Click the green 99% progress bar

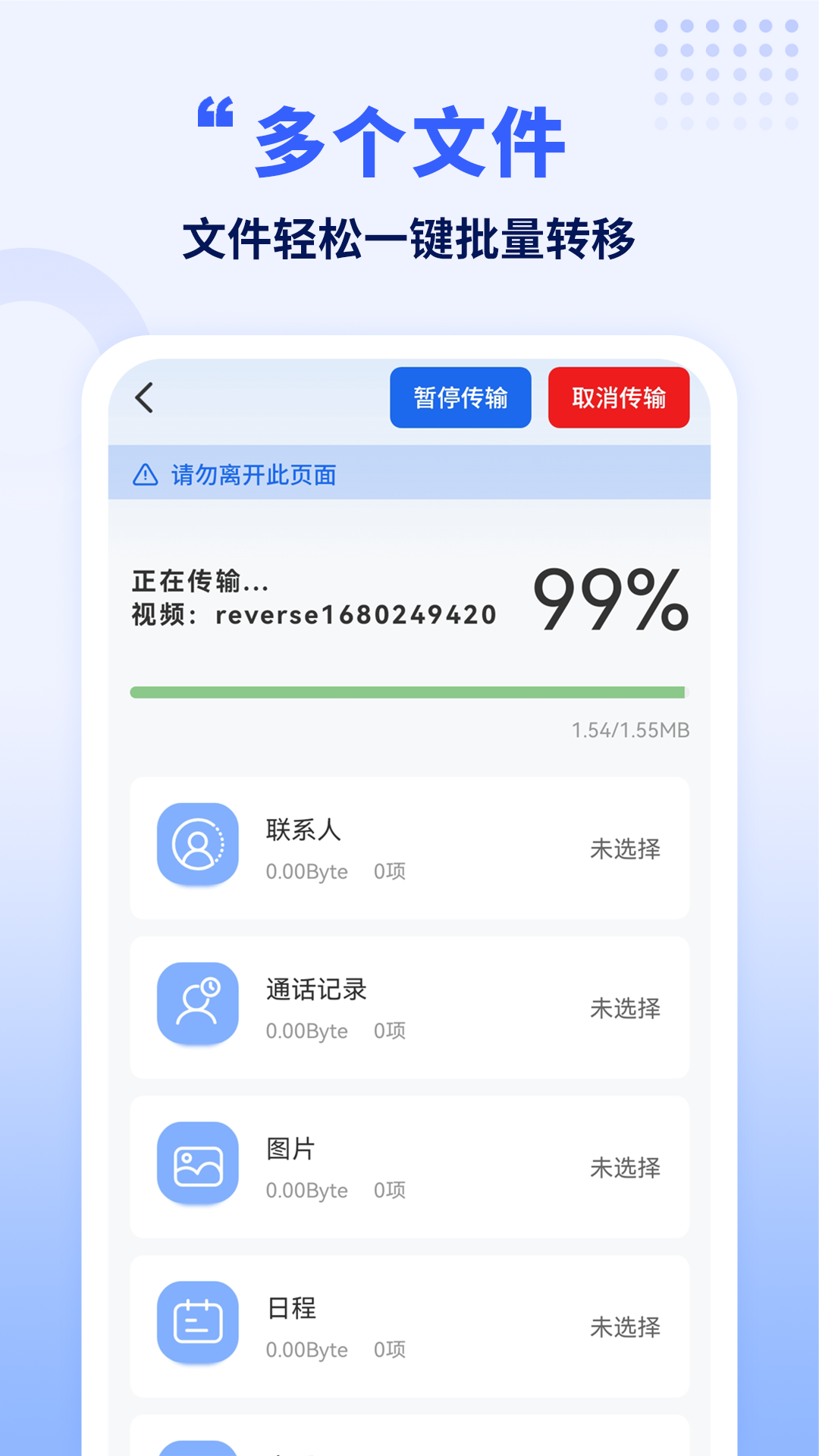[409, 692]
